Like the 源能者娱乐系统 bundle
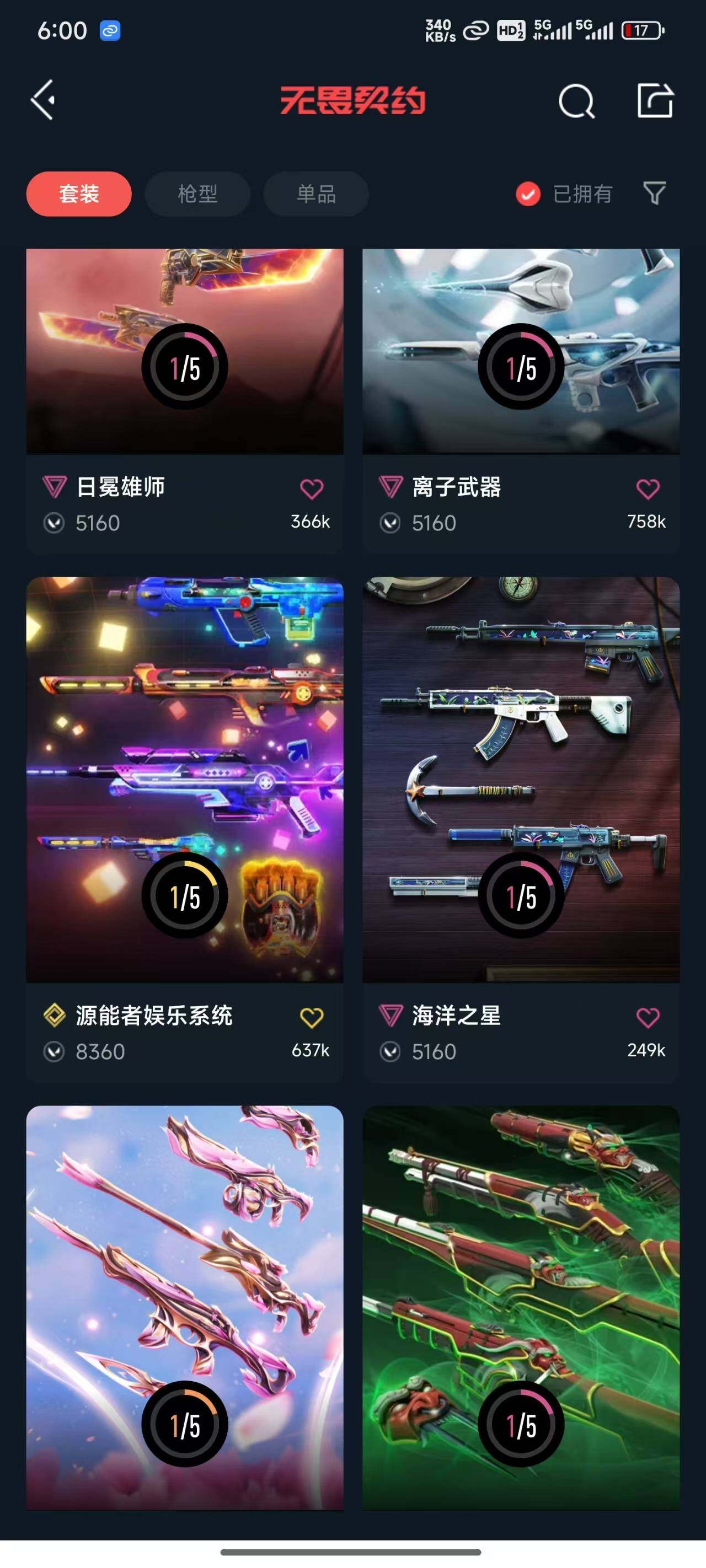The image size is (706, 1568). coord(311,1017)
